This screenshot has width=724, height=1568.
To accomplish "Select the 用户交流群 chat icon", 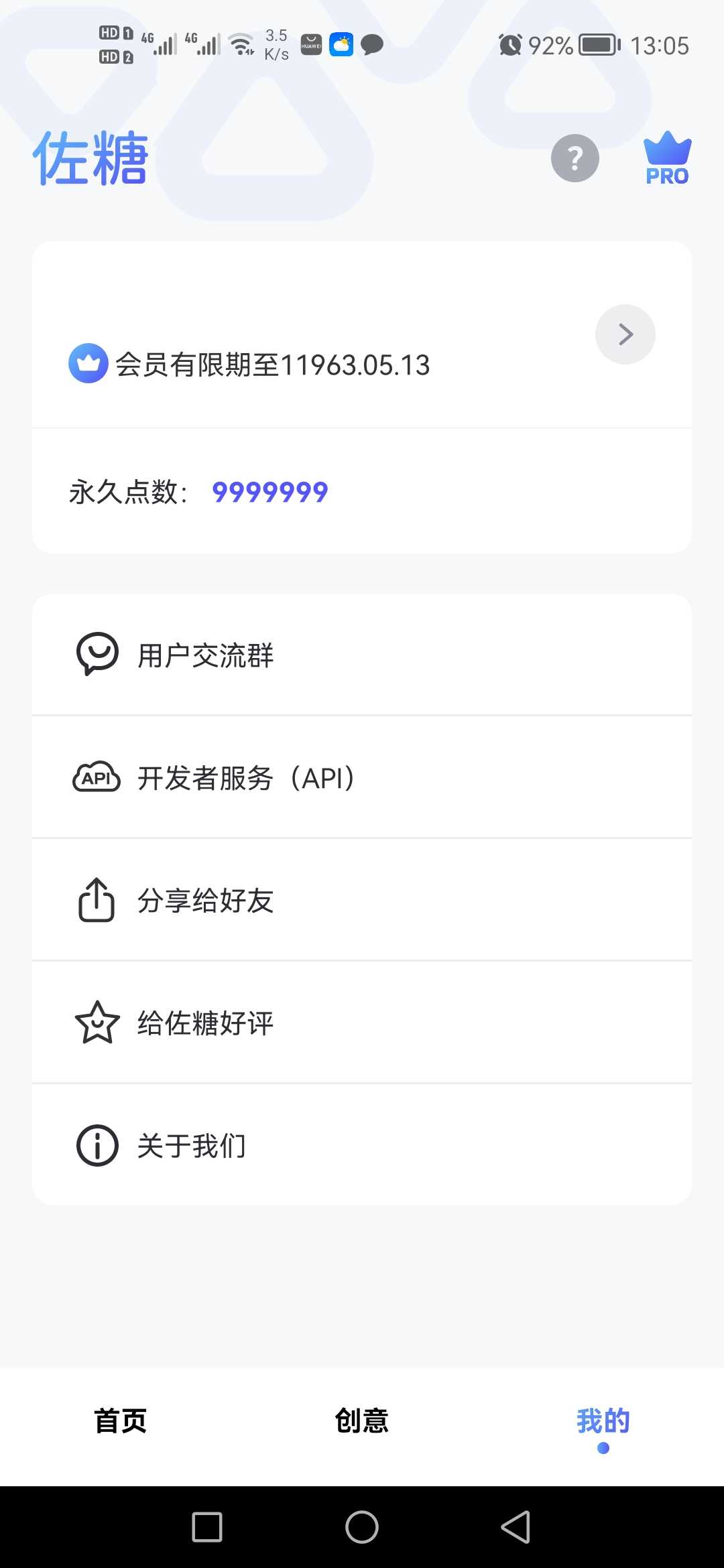I will [97, 655].
